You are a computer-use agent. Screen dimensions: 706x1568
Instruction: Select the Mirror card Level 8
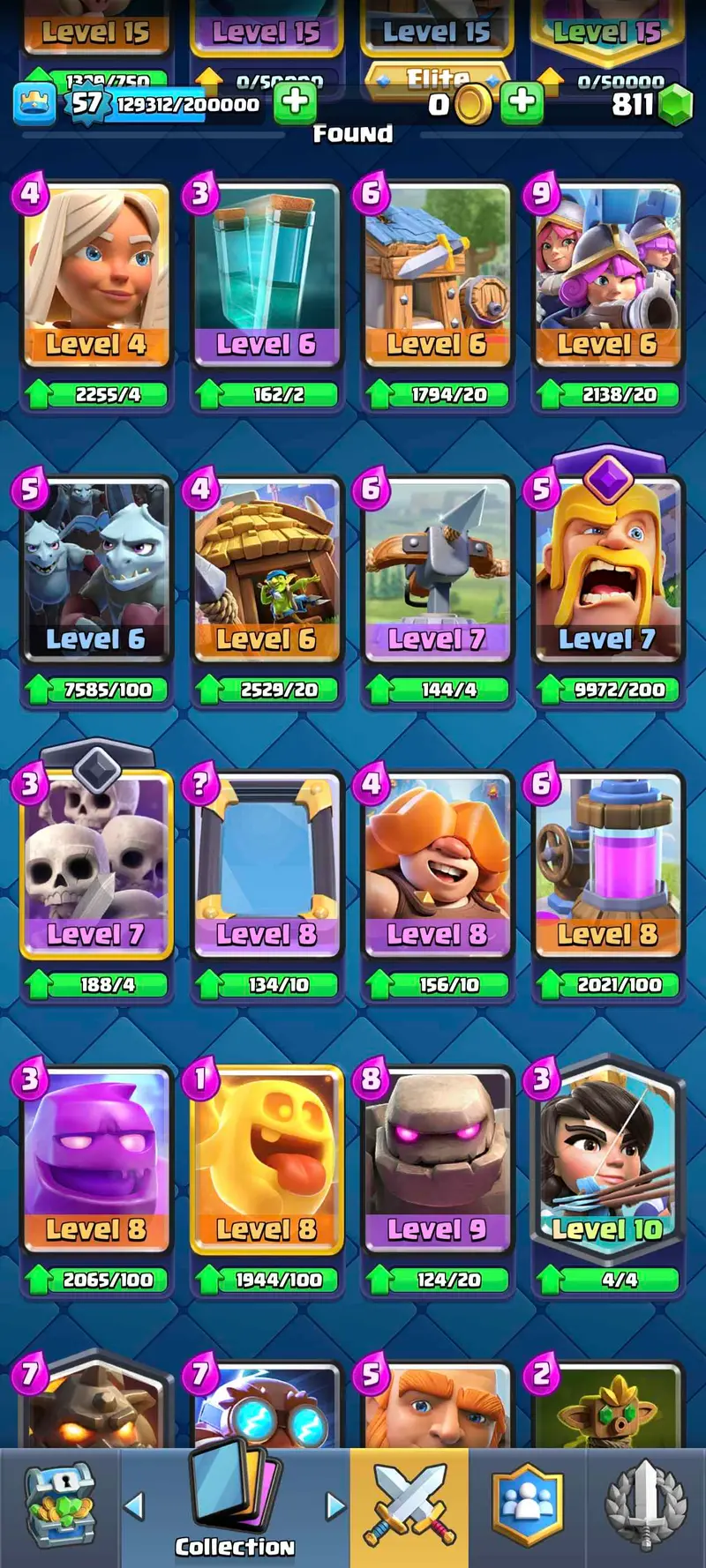(x=267, y=866)
